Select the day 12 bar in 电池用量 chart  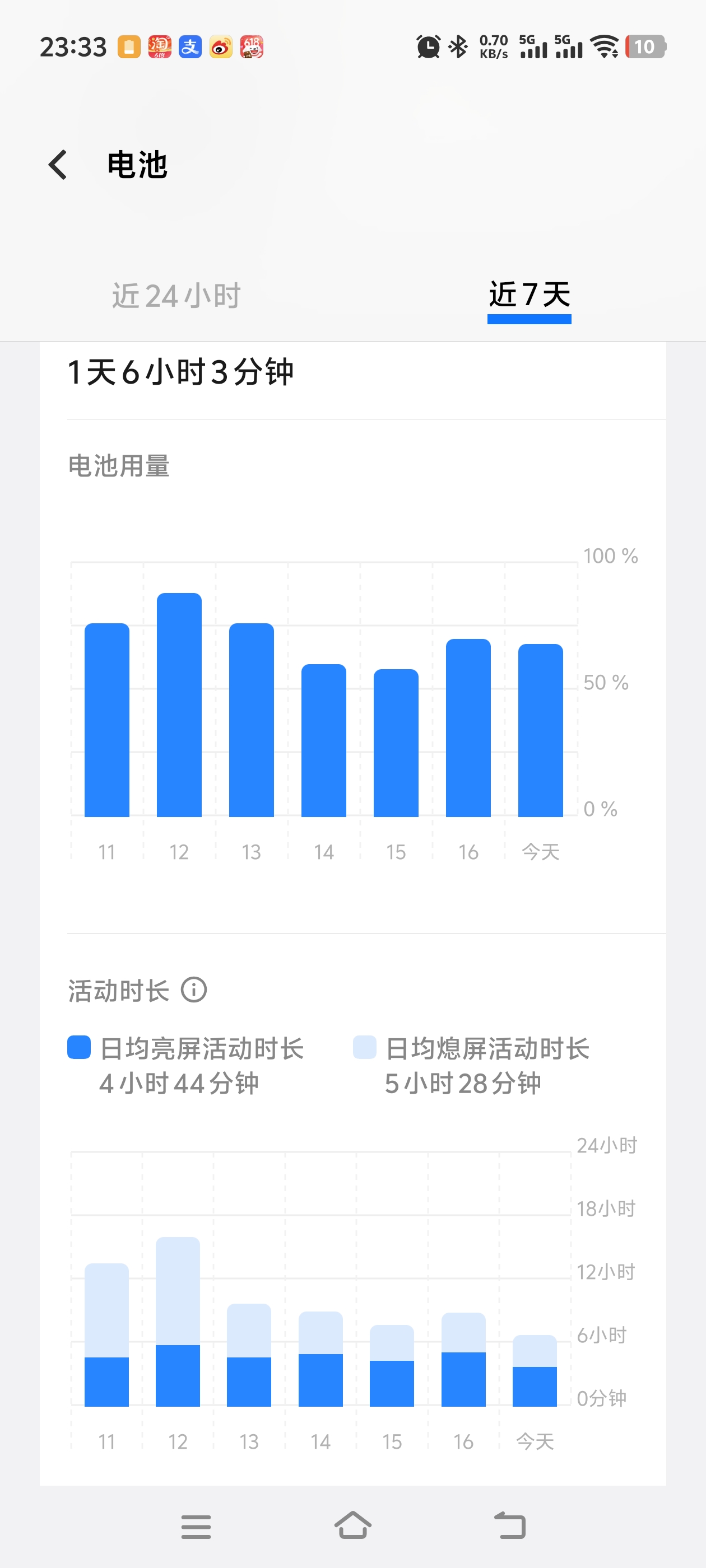[x=179, y=705]
